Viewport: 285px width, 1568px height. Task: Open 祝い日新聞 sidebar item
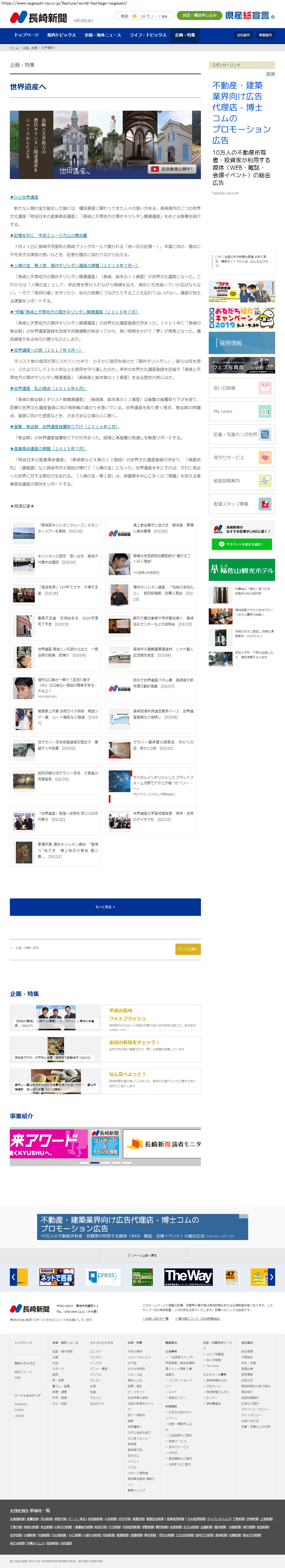[x=242, y=388]
